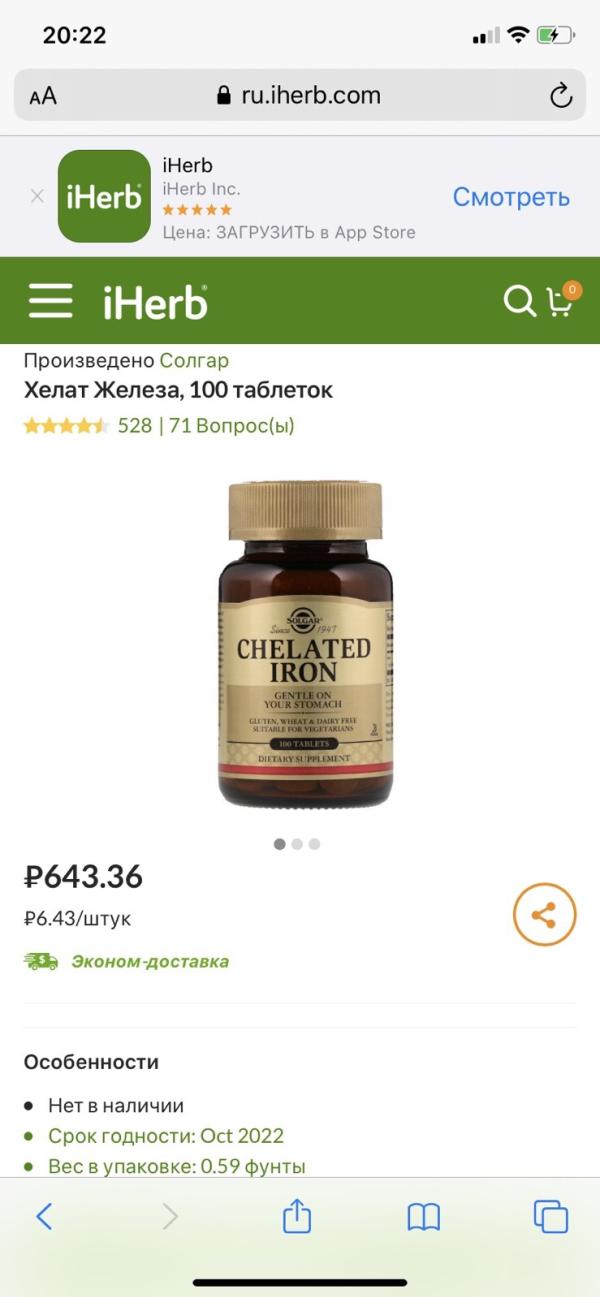Share this Chelated Iron product
The height and width of the screenshot is (1297, 600).
pyautogui.click(x=544, y=915)
